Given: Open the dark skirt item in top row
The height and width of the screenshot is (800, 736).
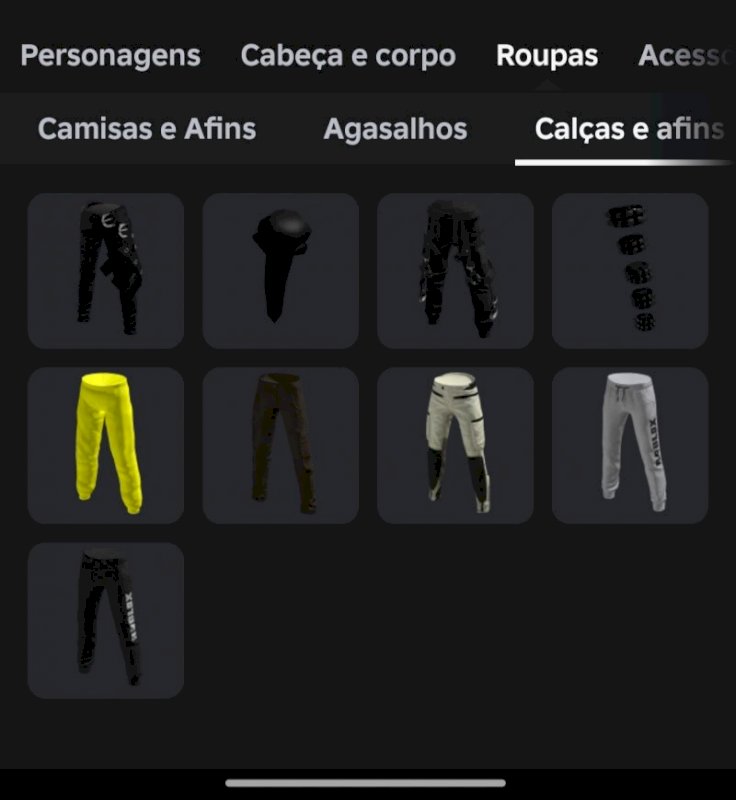Looking at the screenshot, I should click(280, 270).
